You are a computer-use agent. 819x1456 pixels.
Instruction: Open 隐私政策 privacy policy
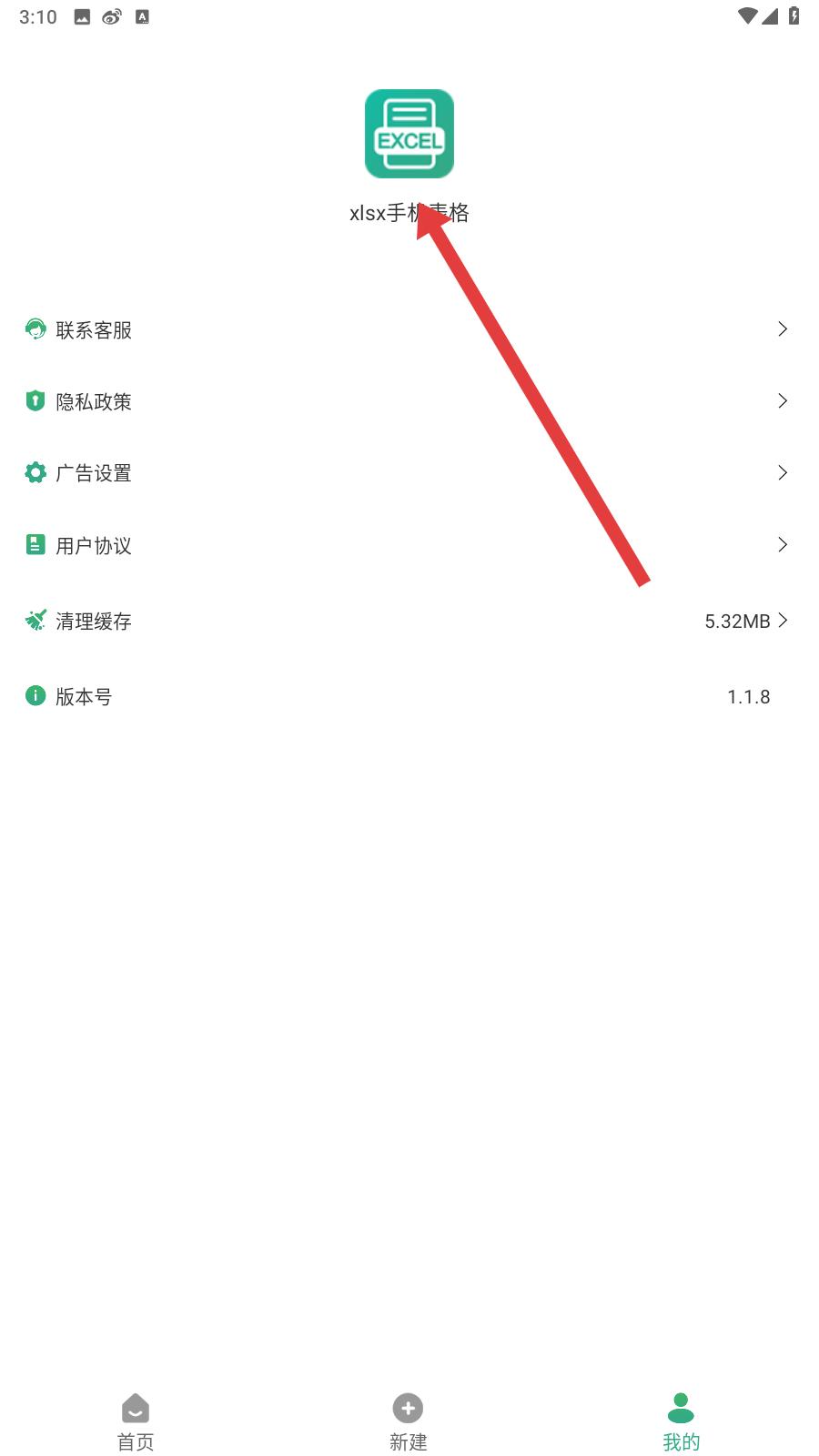pyautogui.click(x=409, y=401)
